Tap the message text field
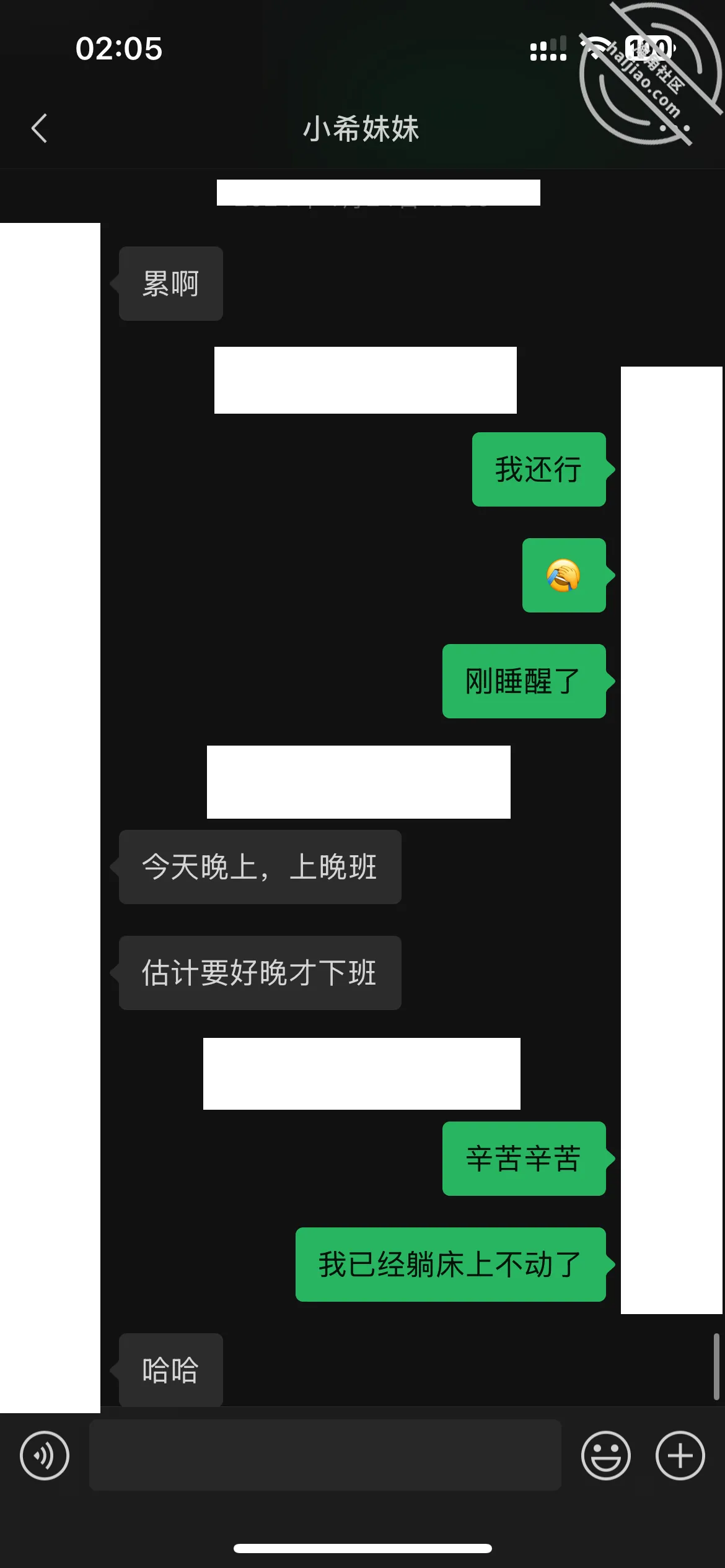The height and width of the screenshot is (1568, 725). (325, 1455)
